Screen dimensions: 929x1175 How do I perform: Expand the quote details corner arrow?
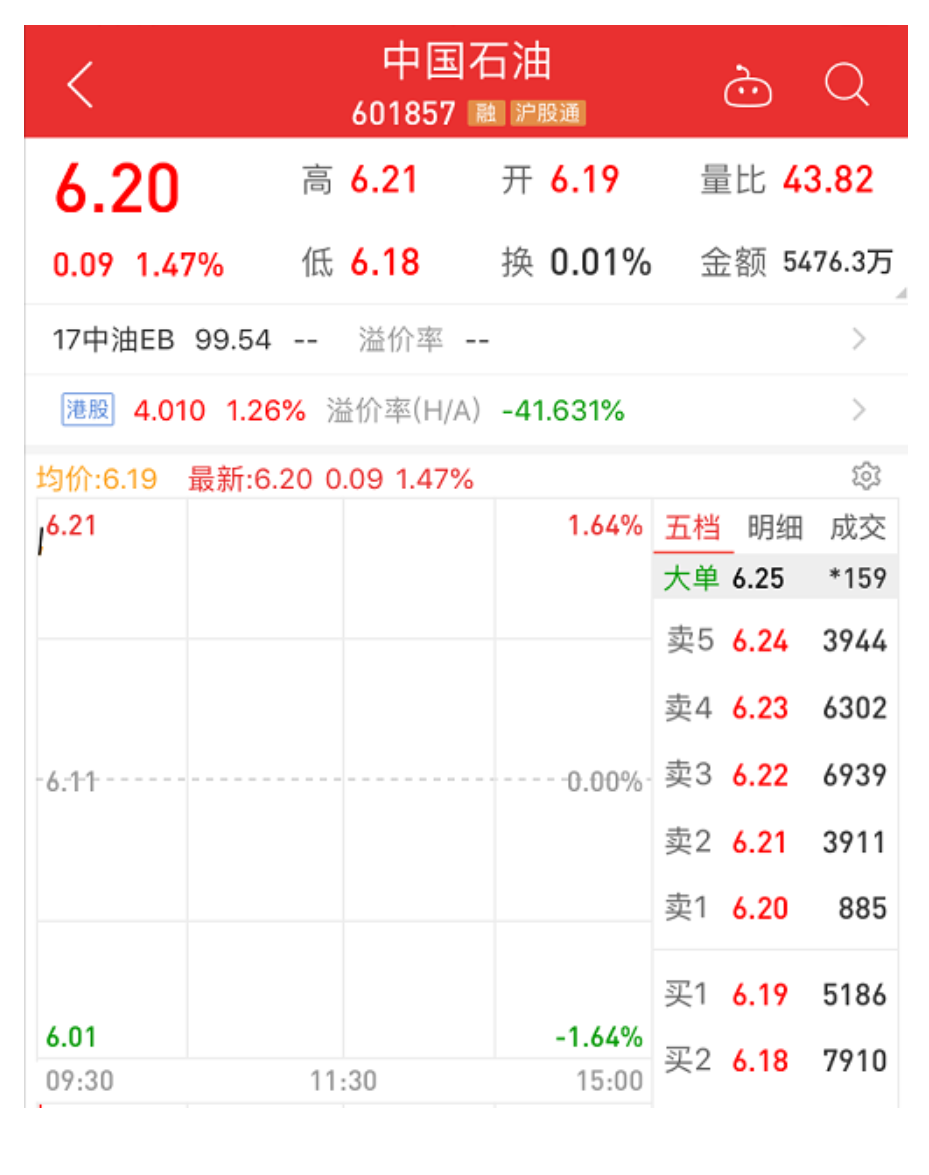pyautogui.click(x=901, y=294)
